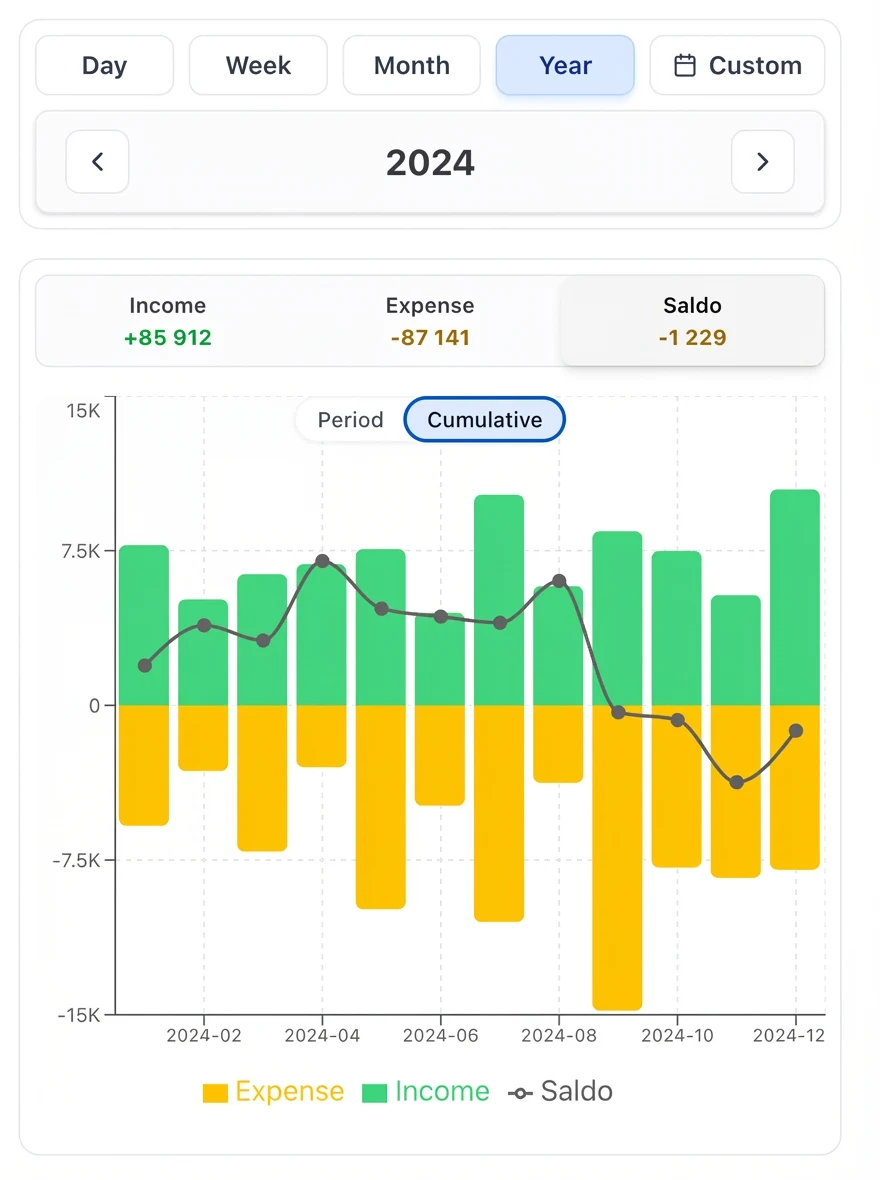Click the right chevron to view 2025
The image size is (880, 1180).
coord(763,161)
